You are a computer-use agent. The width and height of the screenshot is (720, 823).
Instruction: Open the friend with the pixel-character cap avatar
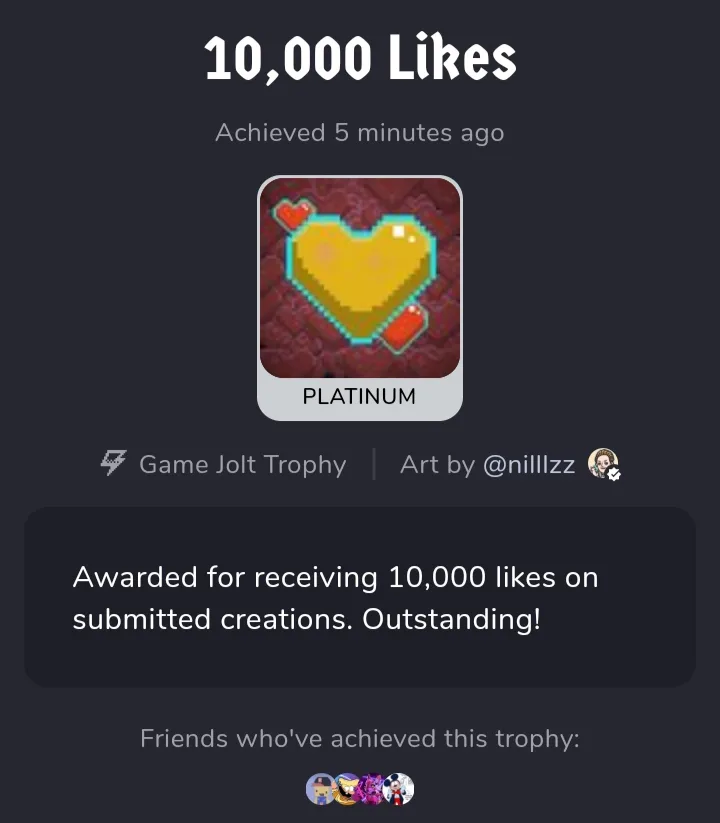coord(320,789)
